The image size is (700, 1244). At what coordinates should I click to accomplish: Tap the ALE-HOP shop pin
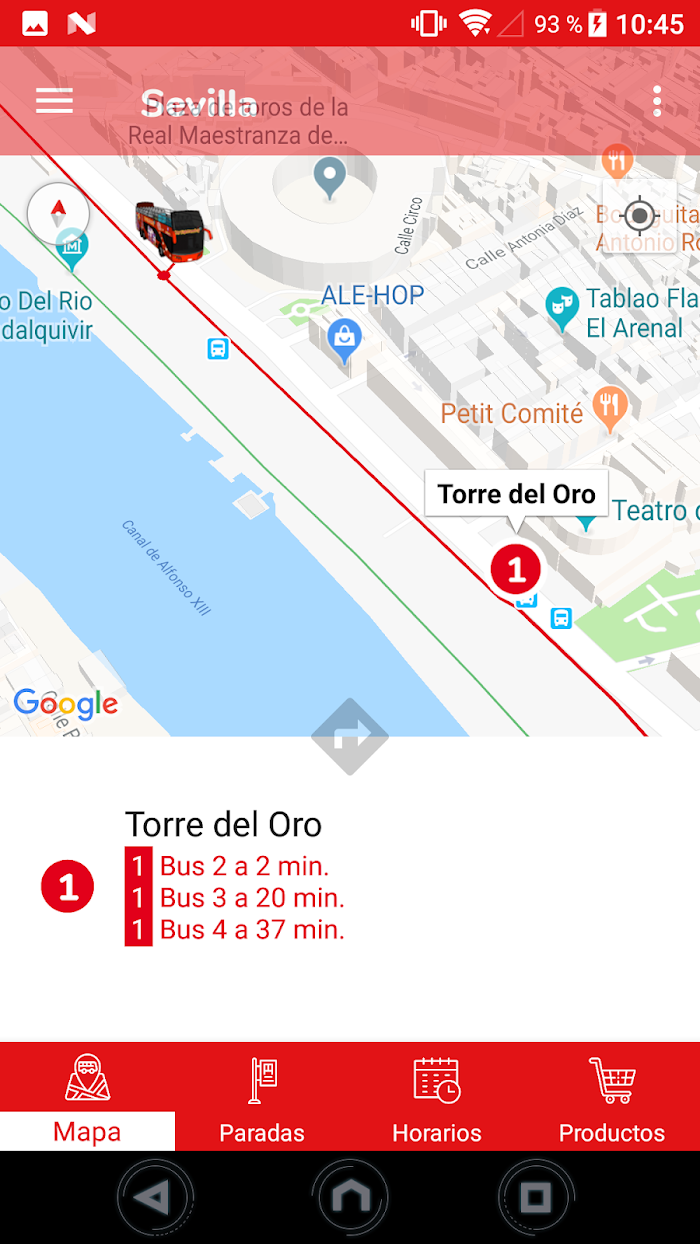pyautogui.click(x=345, y=342)
